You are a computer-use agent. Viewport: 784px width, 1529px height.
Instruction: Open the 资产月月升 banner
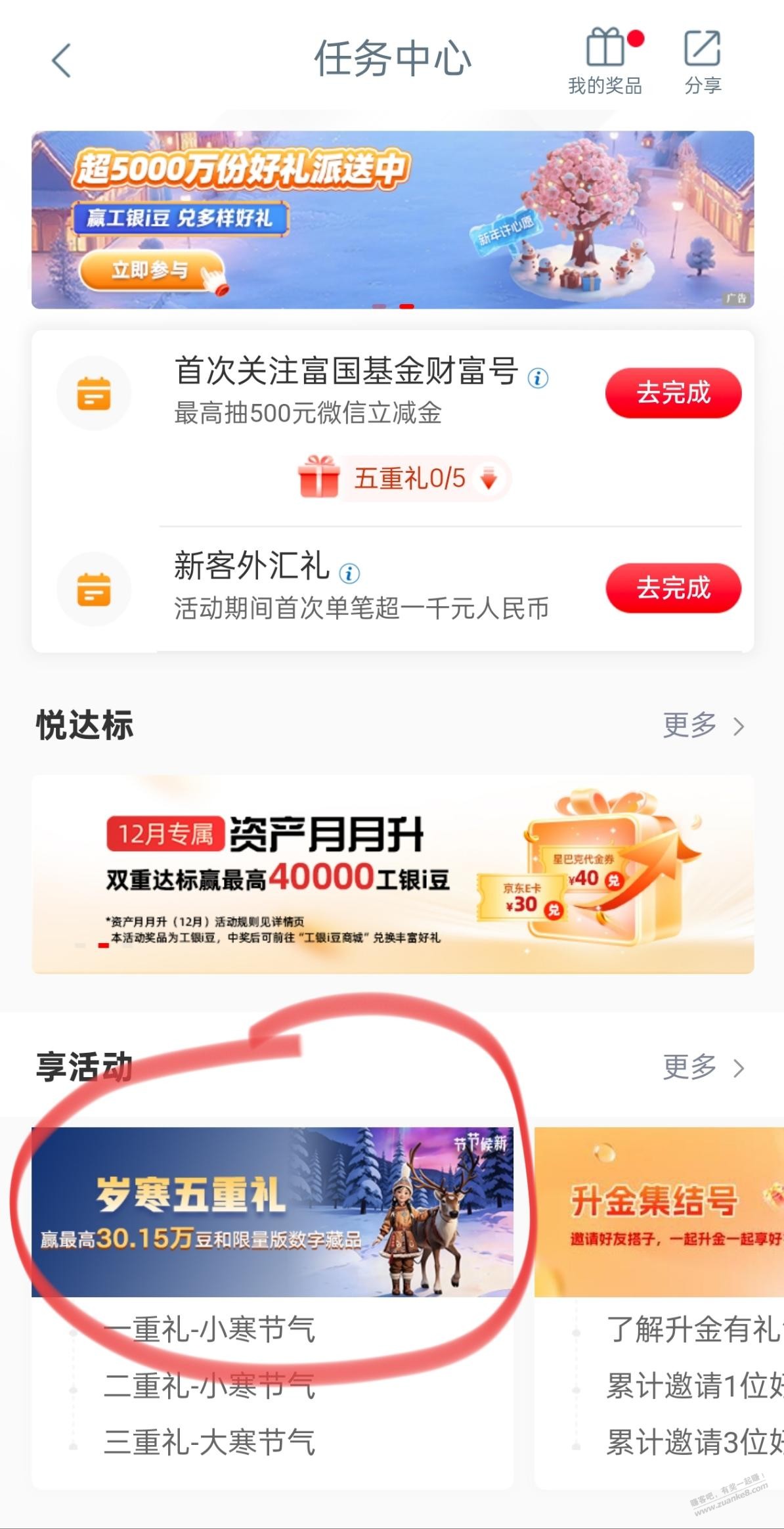tap(392, 874)
